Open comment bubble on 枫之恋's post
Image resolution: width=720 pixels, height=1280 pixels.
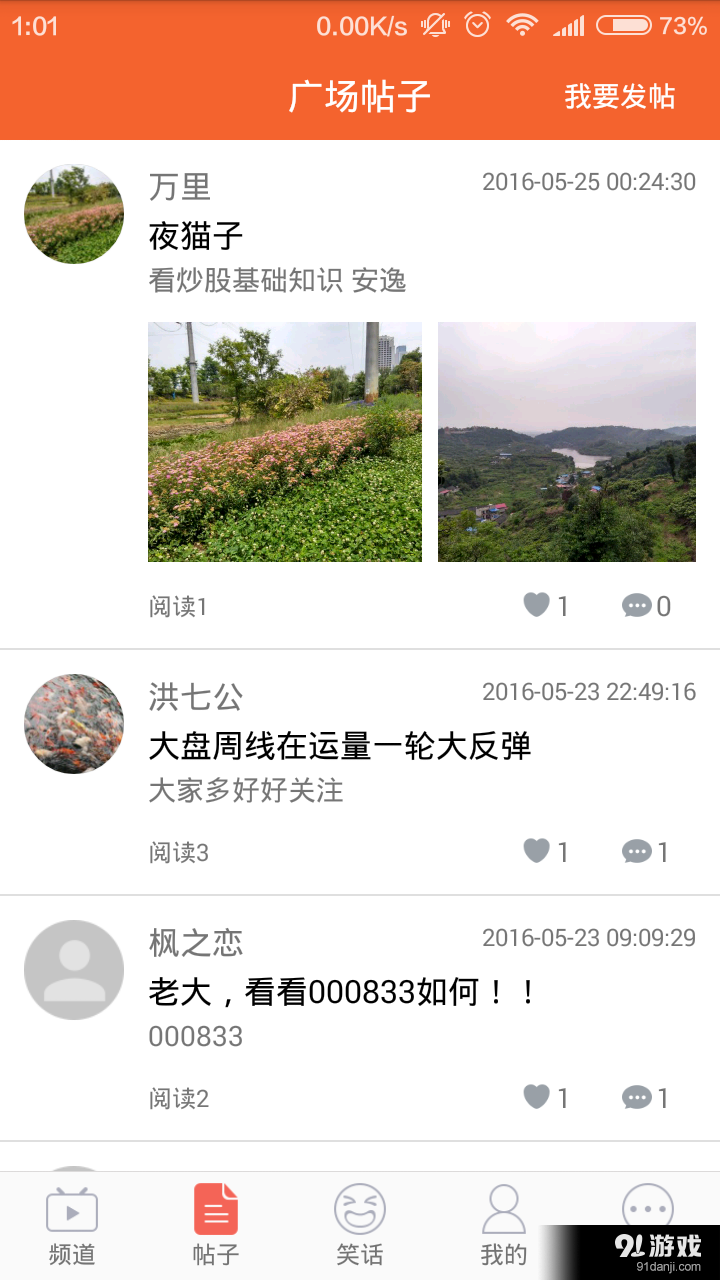(x=637, y=1097)
